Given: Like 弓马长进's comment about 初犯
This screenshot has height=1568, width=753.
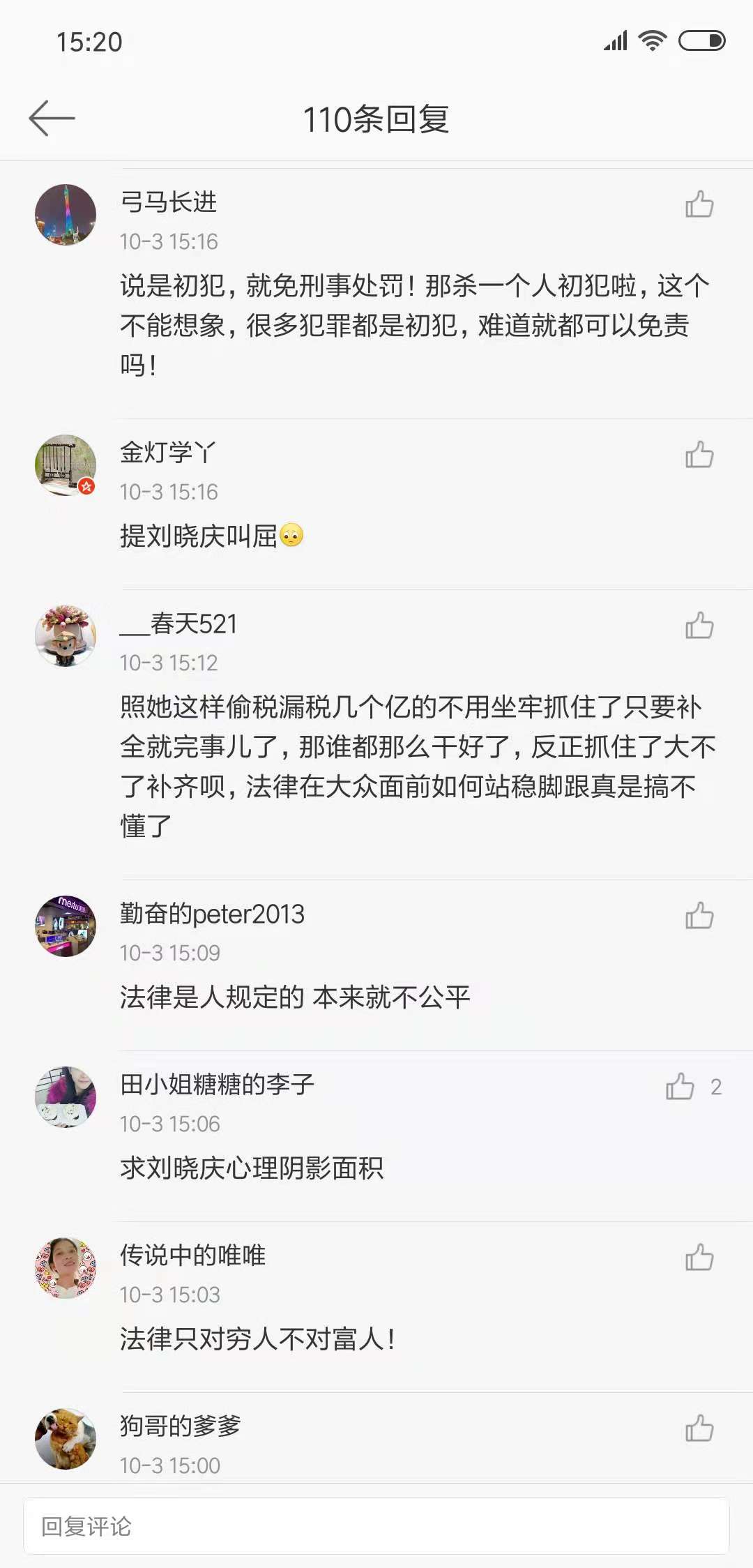Looking at the screenshot, I should coord(701,204).
